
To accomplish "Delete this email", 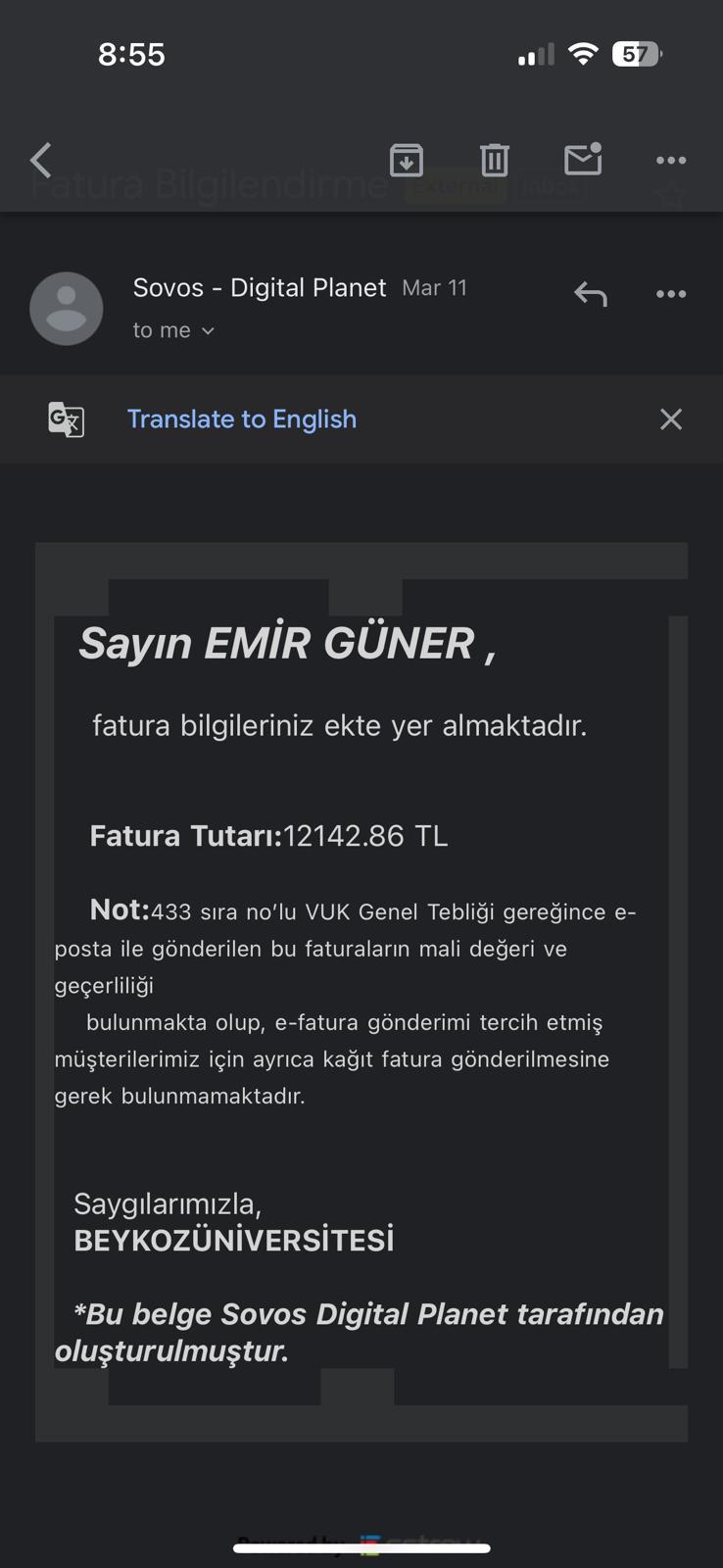I will pyautogui.click(x=494, y=160).
